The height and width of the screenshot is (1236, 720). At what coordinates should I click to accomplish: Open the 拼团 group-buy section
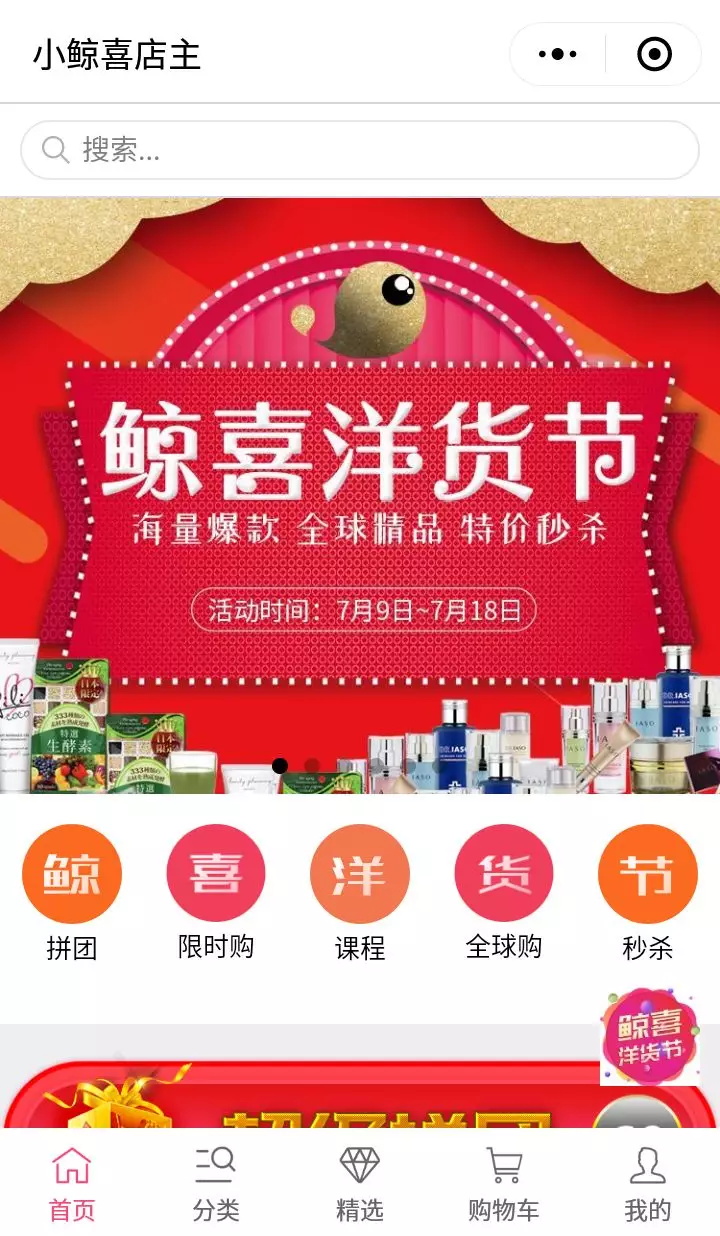(x=72, y=892)
